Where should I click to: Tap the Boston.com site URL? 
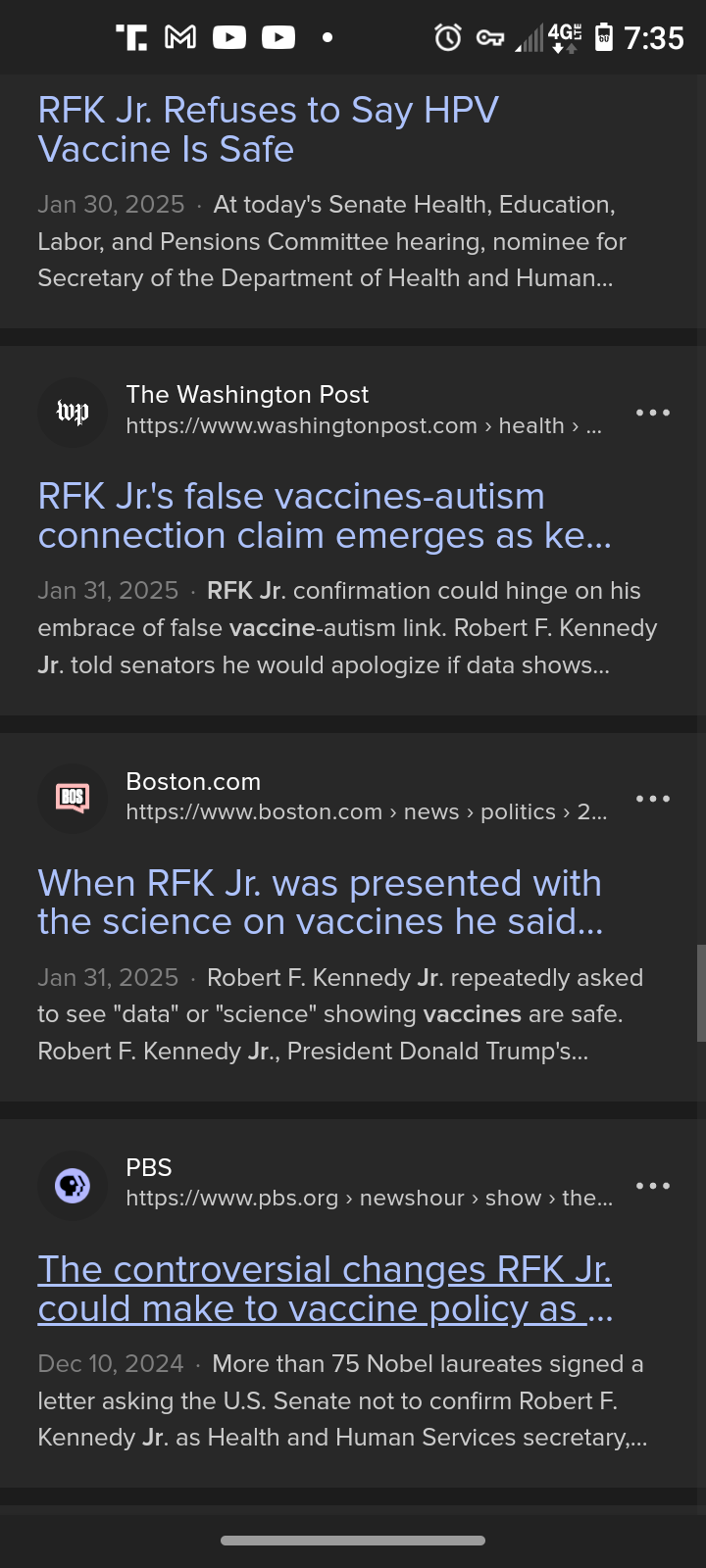pyautogui.click(x=366, y=811)
